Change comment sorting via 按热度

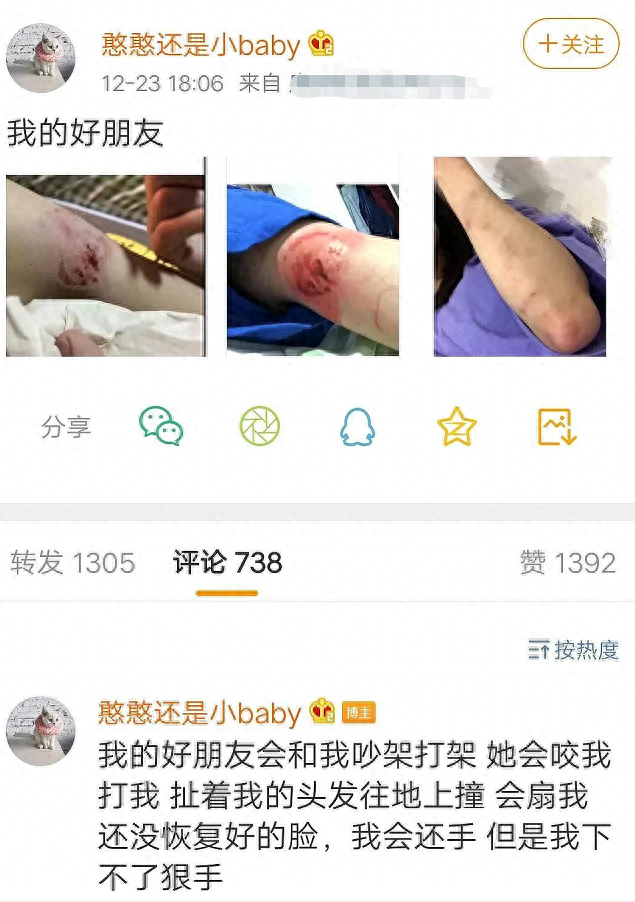coord(574,650)
